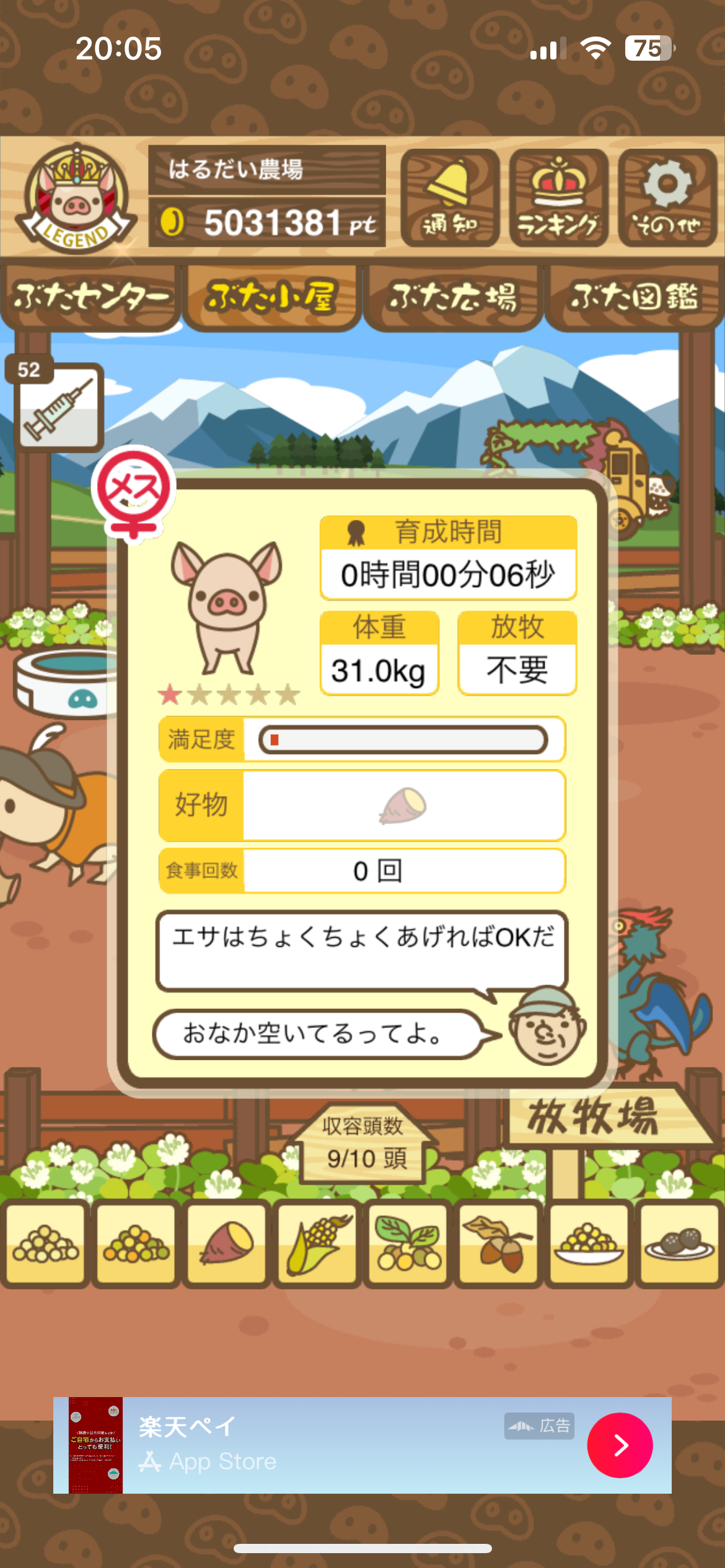Give the acorns feed
725x1568 pixels.
pos(498,1243)
